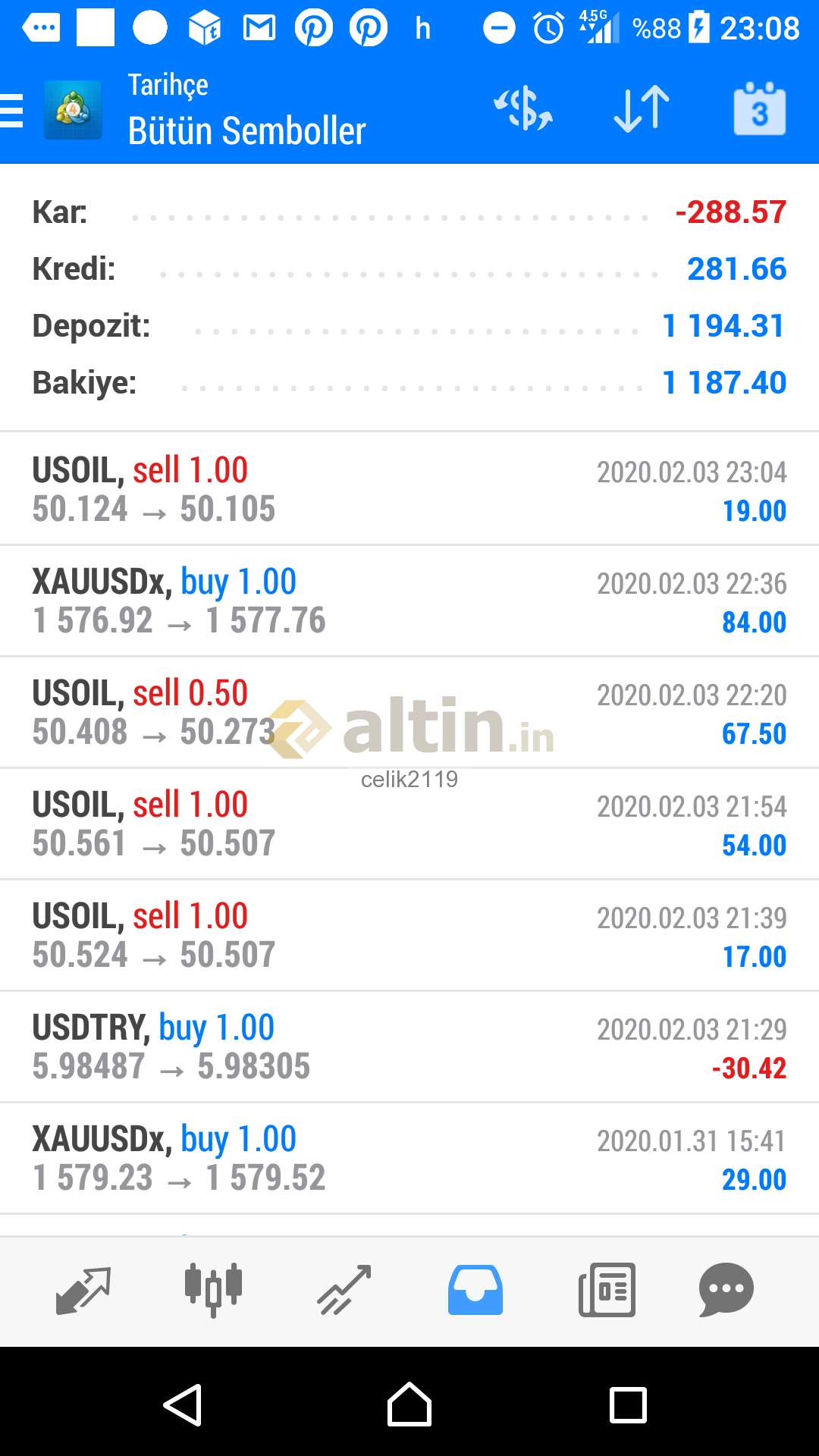Screen dimensions: 819x1456
Task: Go to the Android home screen
Action: click(x=409, y=1405)
